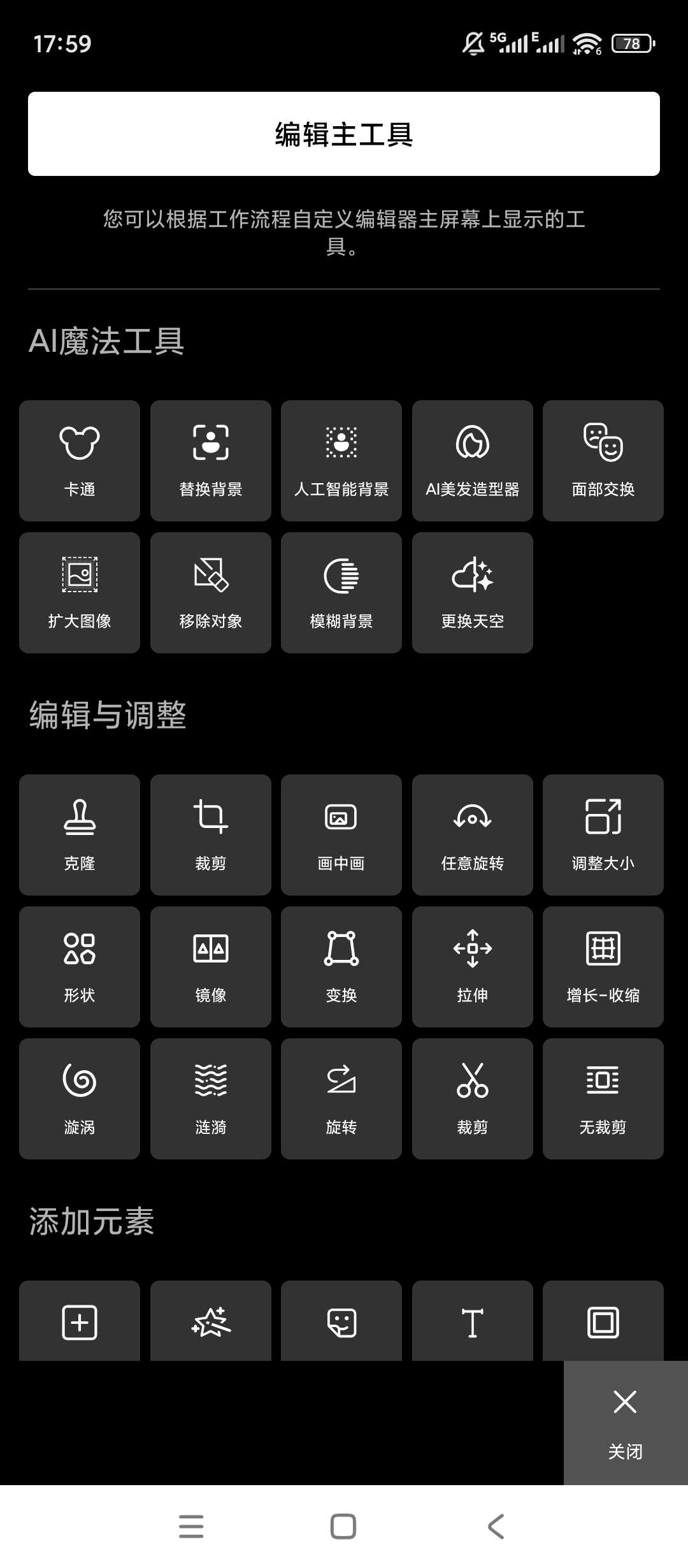
Task: Open the 替换背景 background replace tool
Action: pos(210,460)
